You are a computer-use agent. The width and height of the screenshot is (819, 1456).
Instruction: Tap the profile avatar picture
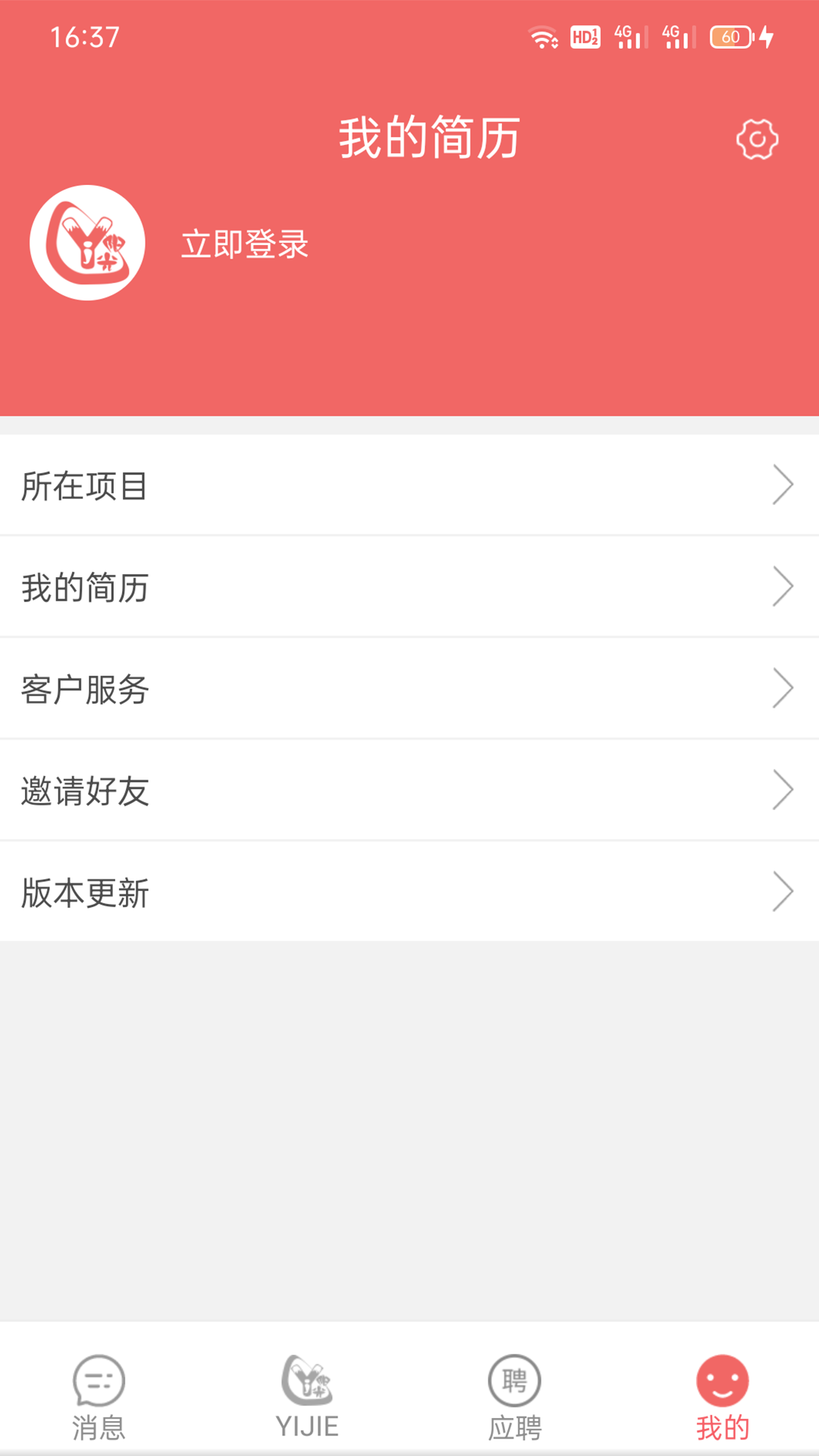88,243
